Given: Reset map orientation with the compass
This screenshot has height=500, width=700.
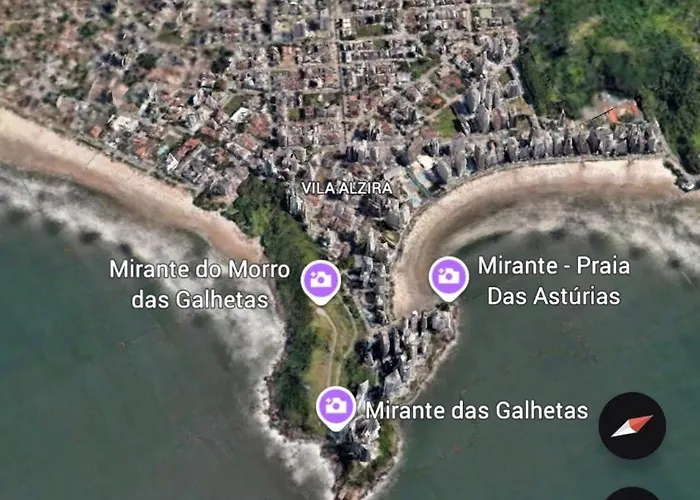Looking at the screenshot, I should click(x=632, y=425).
